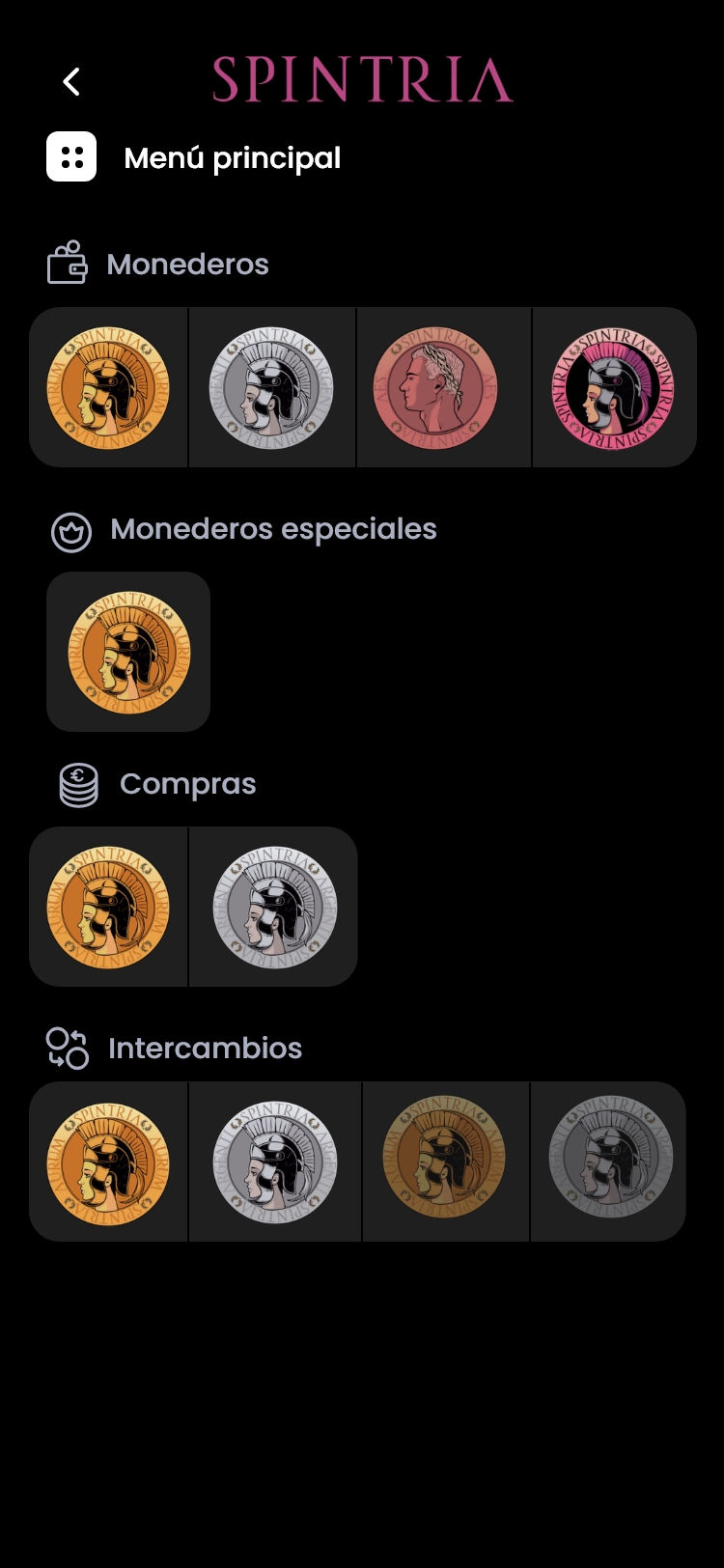Viewport: 724px width, 1568px height.
Task: Choose the bright silver coin in Intercambios
Action: (x=274, y=1162)
